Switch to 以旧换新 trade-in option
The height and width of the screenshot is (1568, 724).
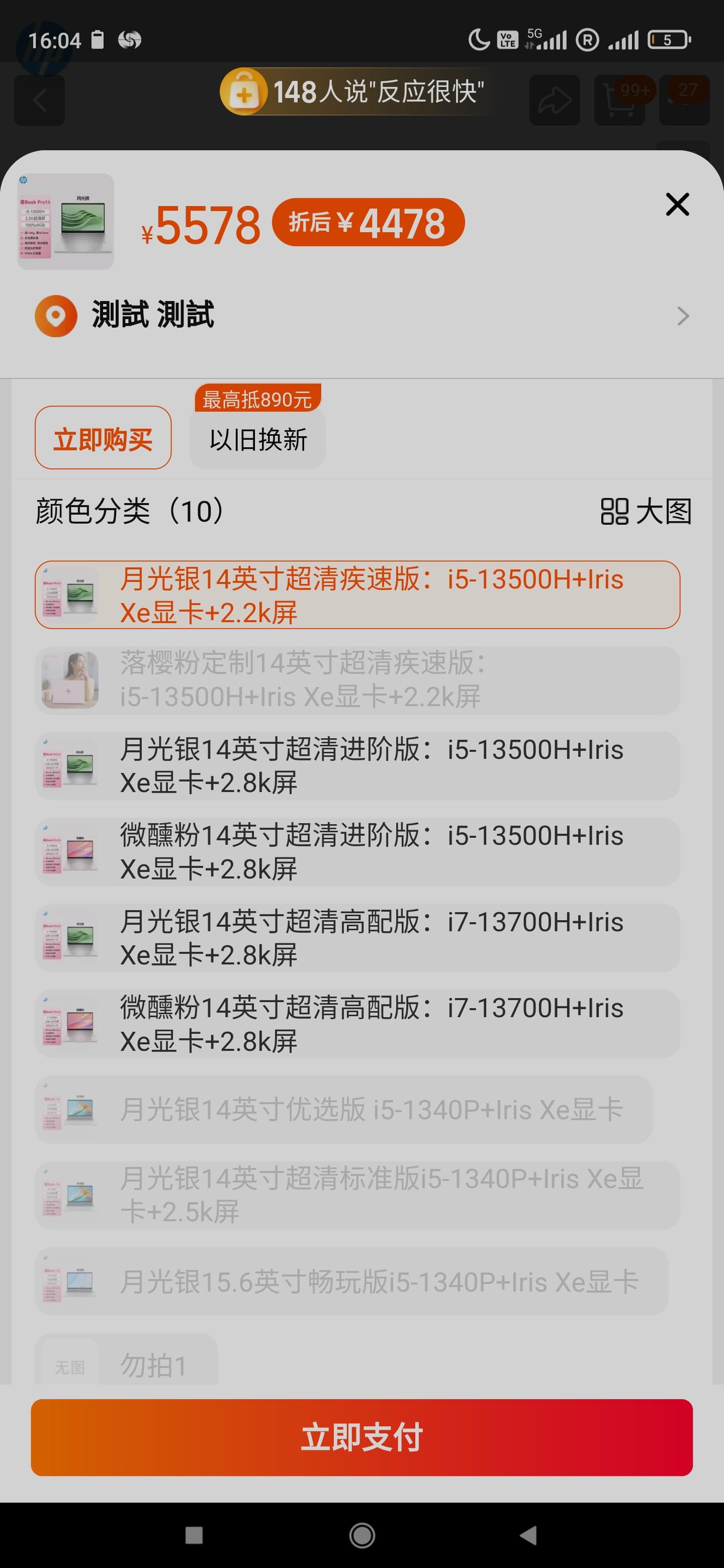pyautogui.click(x=257, y=438)
